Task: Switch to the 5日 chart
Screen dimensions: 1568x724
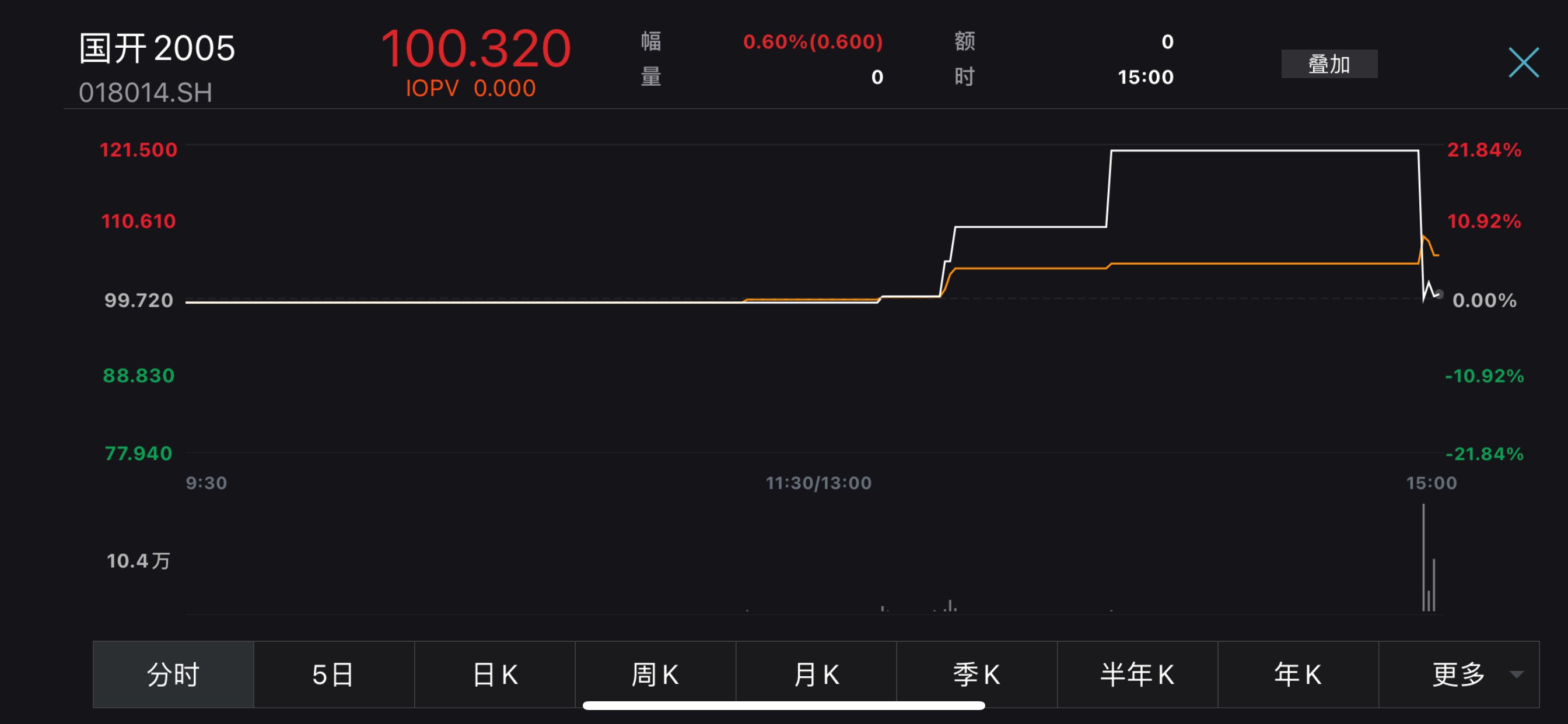Action: pyautogui.click(x=334, y=674)
